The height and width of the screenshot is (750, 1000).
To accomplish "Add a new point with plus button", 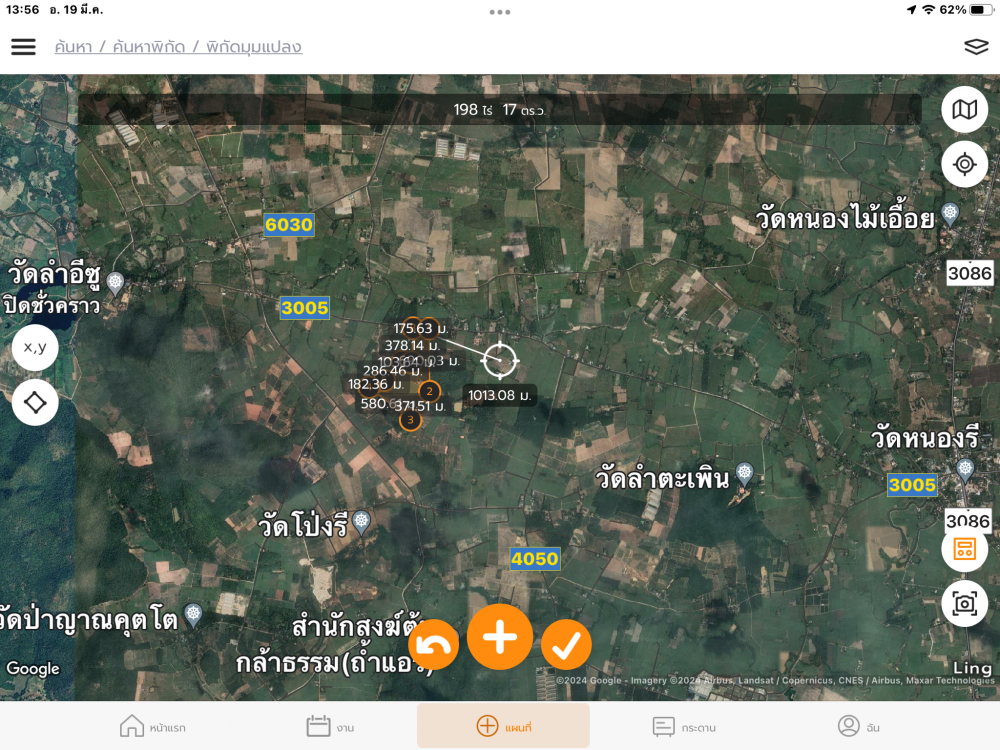I will pyautogui.click(x=500, y=637).
